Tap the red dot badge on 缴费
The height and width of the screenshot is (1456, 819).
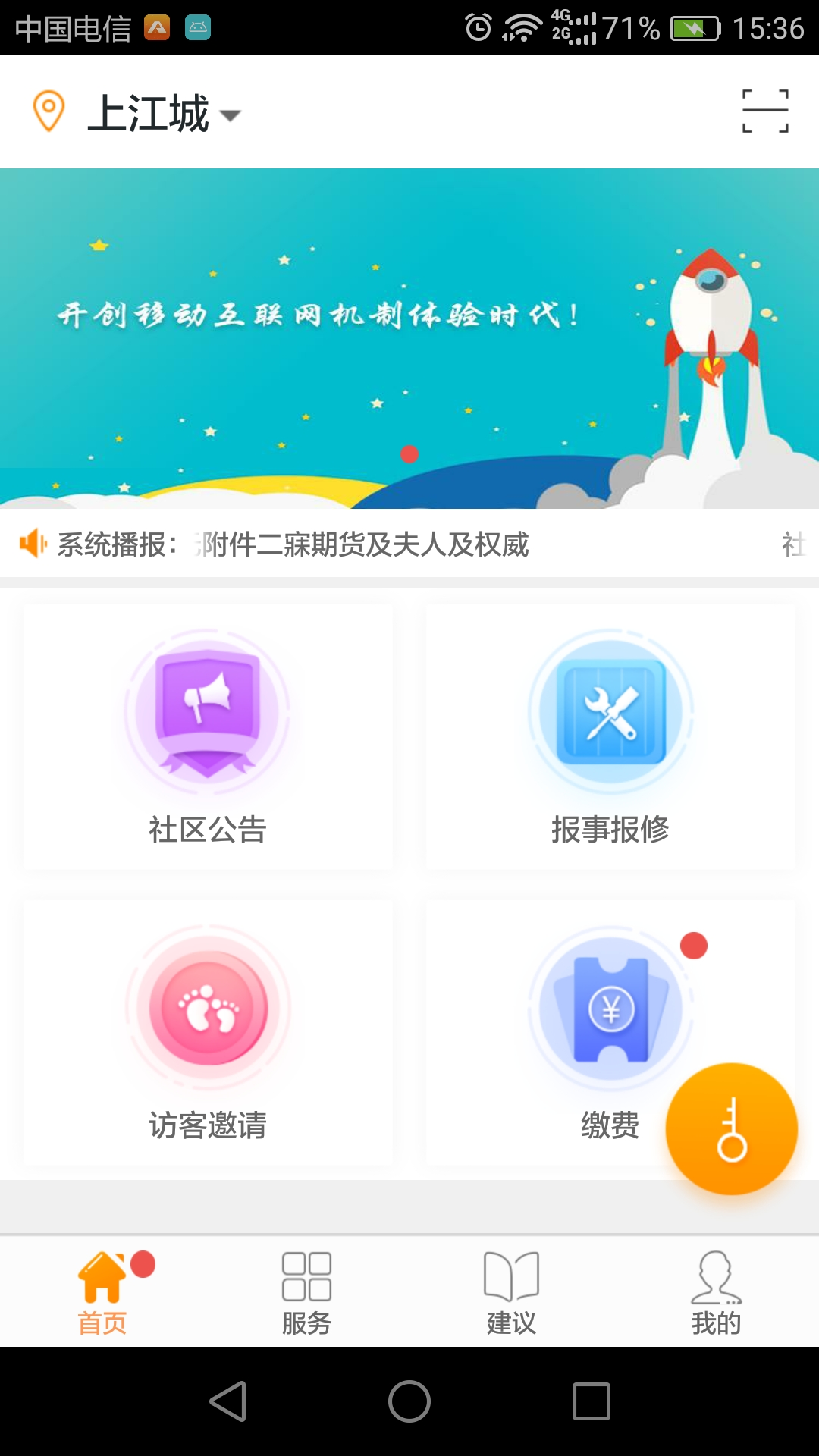(x=692, y=946)
